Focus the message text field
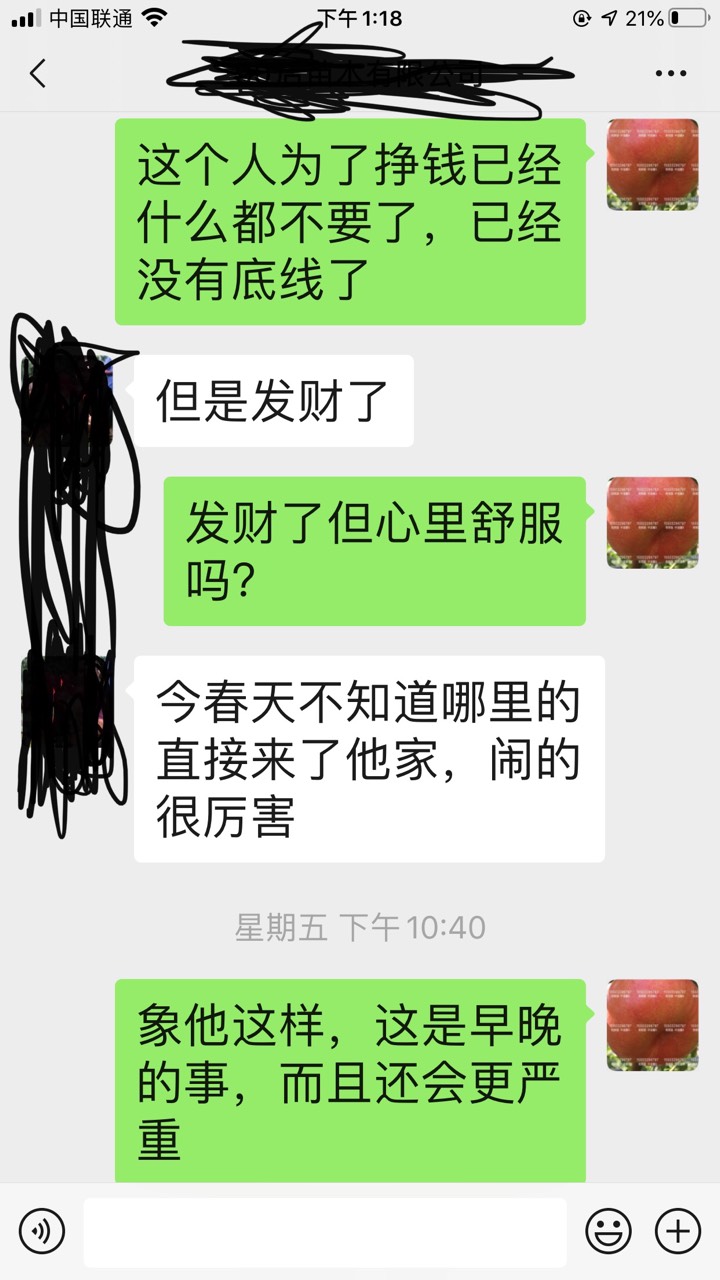This screenshot has height=1280, width=720. [x=325, y=1231]
